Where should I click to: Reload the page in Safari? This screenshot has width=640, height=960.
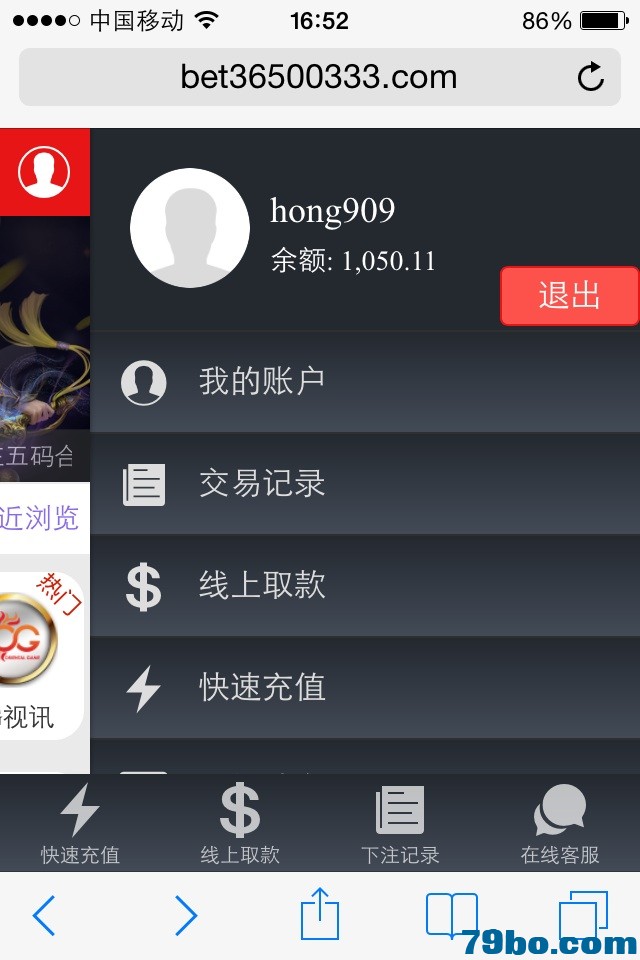point(591,77)
